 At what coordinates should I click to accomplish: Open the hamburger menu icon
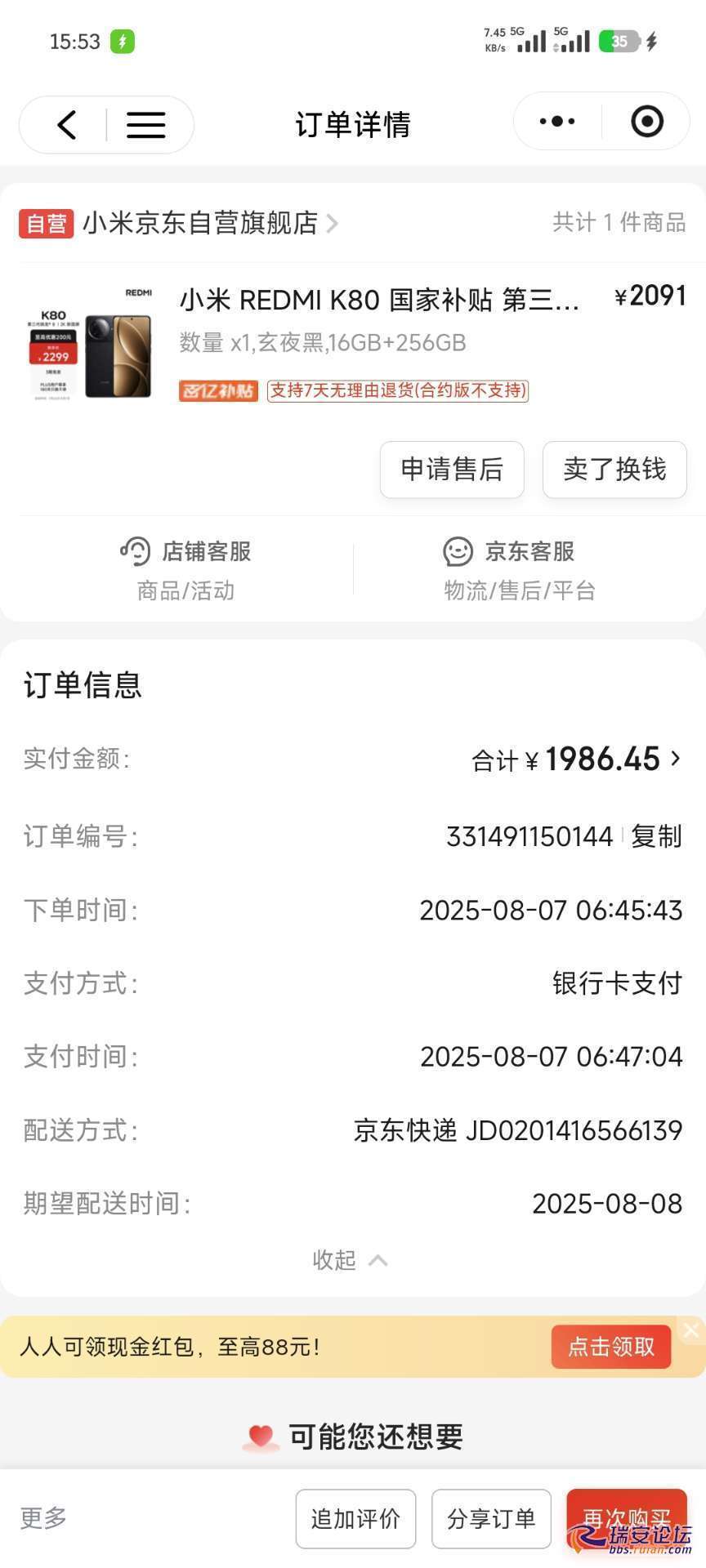coord(146,125)
